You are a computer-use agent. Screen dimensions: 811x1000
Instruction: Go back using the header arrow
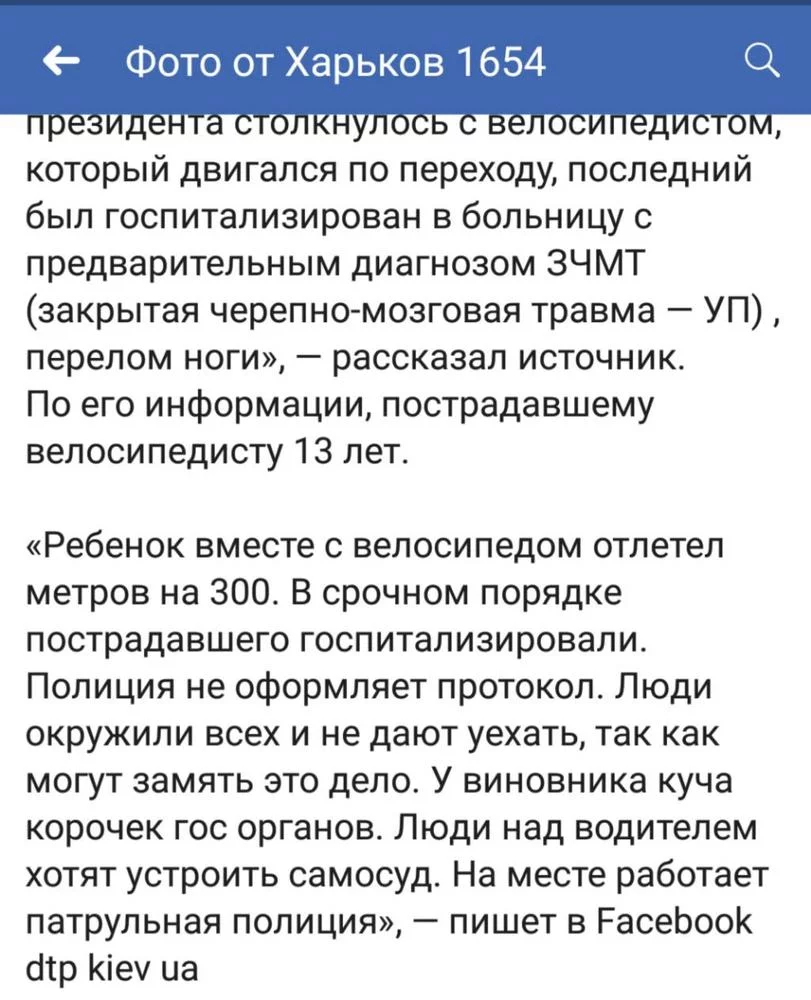point(63,63)
